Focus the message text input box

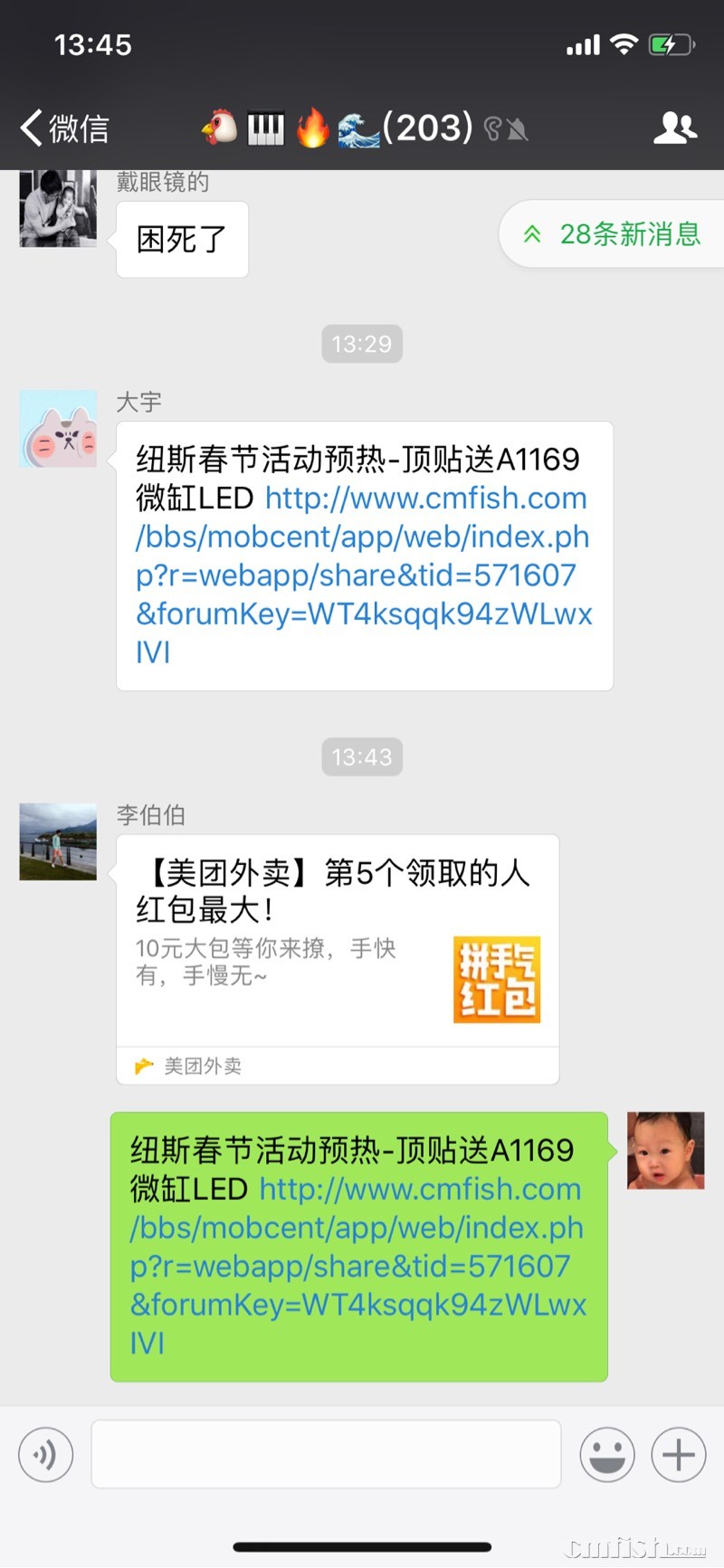326,1454
